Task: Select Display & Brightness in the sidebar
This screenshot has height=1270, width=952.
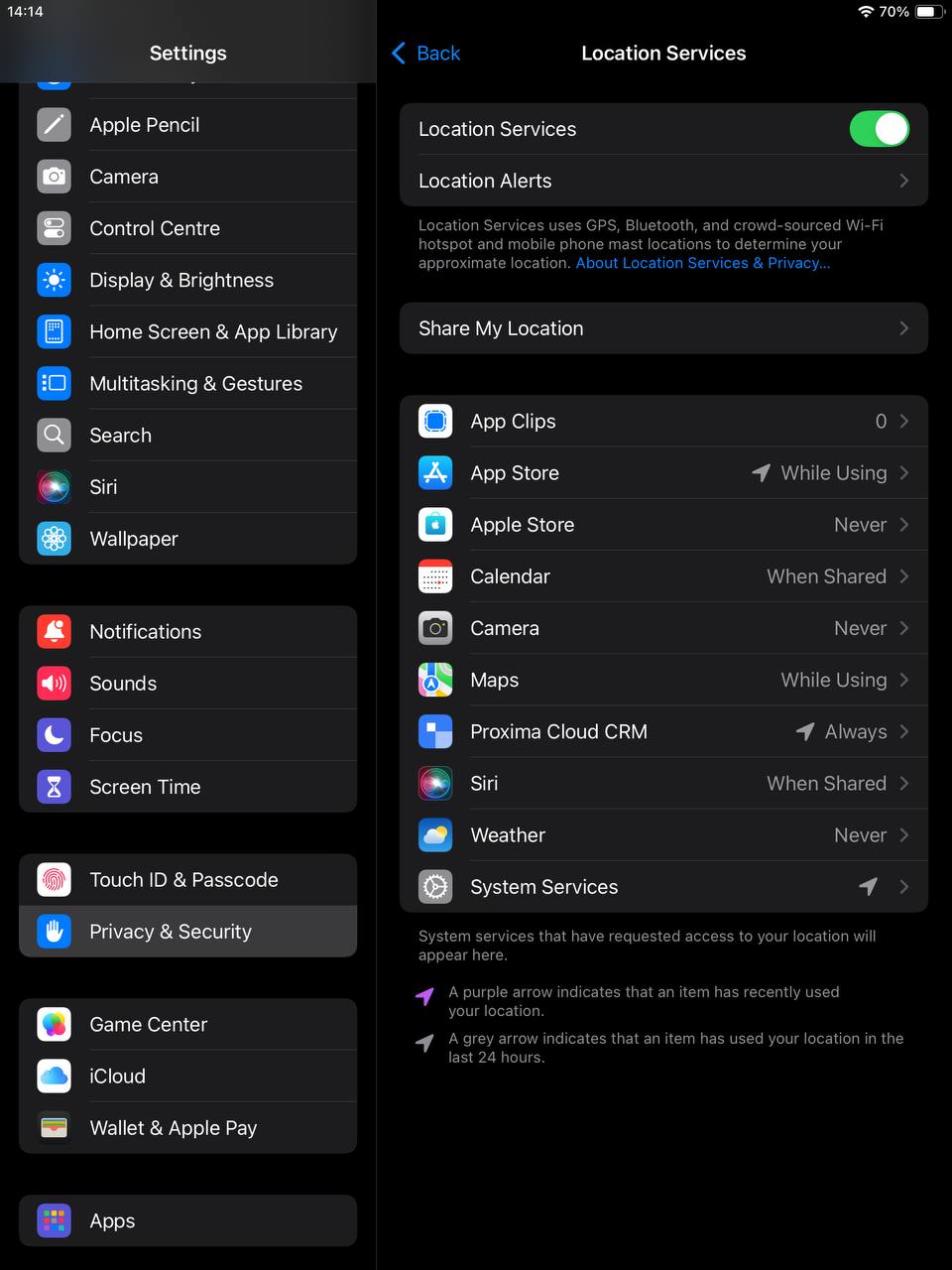Action: pos(188,280)
